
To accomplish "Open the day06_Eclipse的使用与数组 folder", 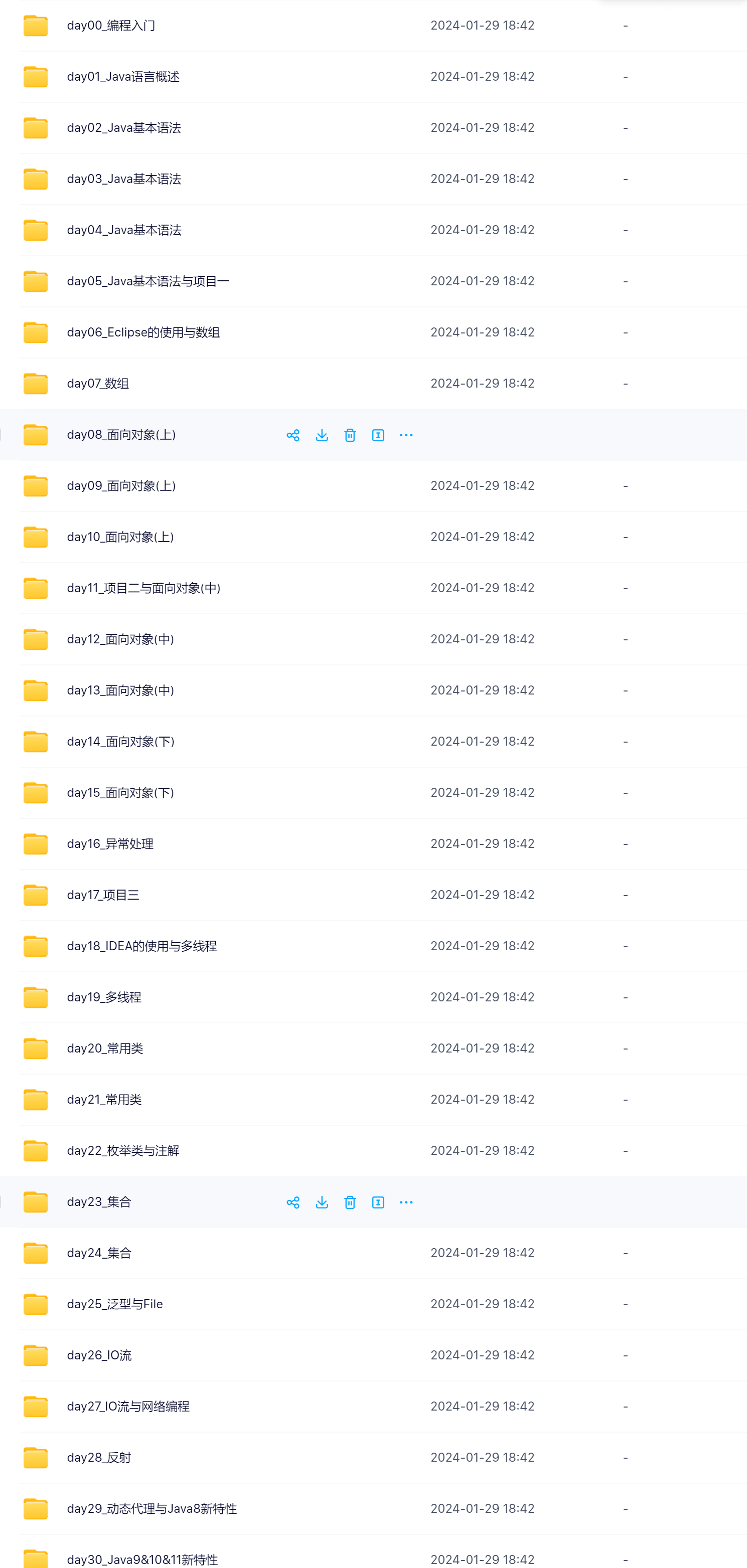I will (x=143, y=332).
